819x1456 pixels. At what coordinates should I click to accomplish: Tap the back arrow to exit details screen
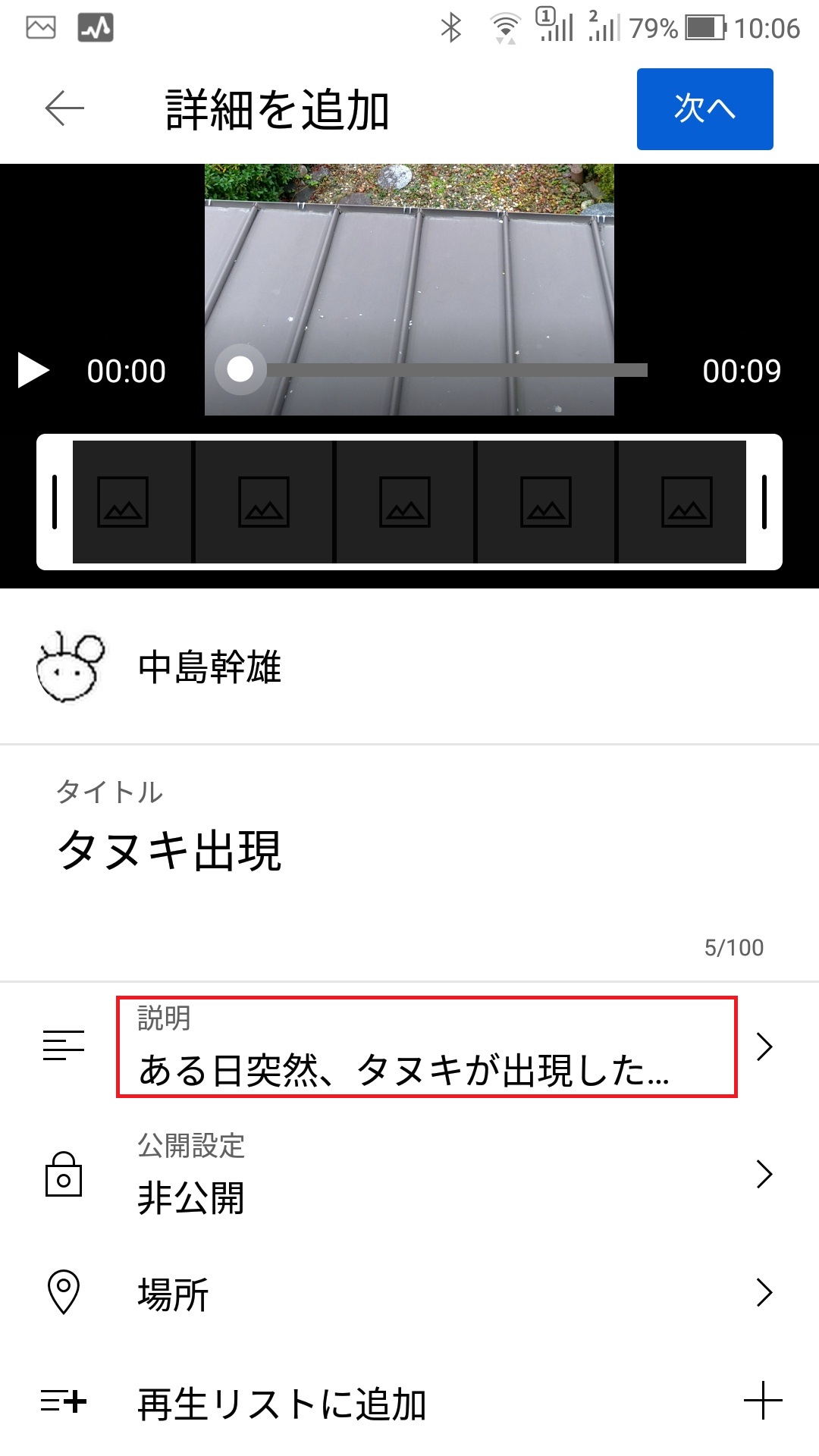[x=64, y=108]
